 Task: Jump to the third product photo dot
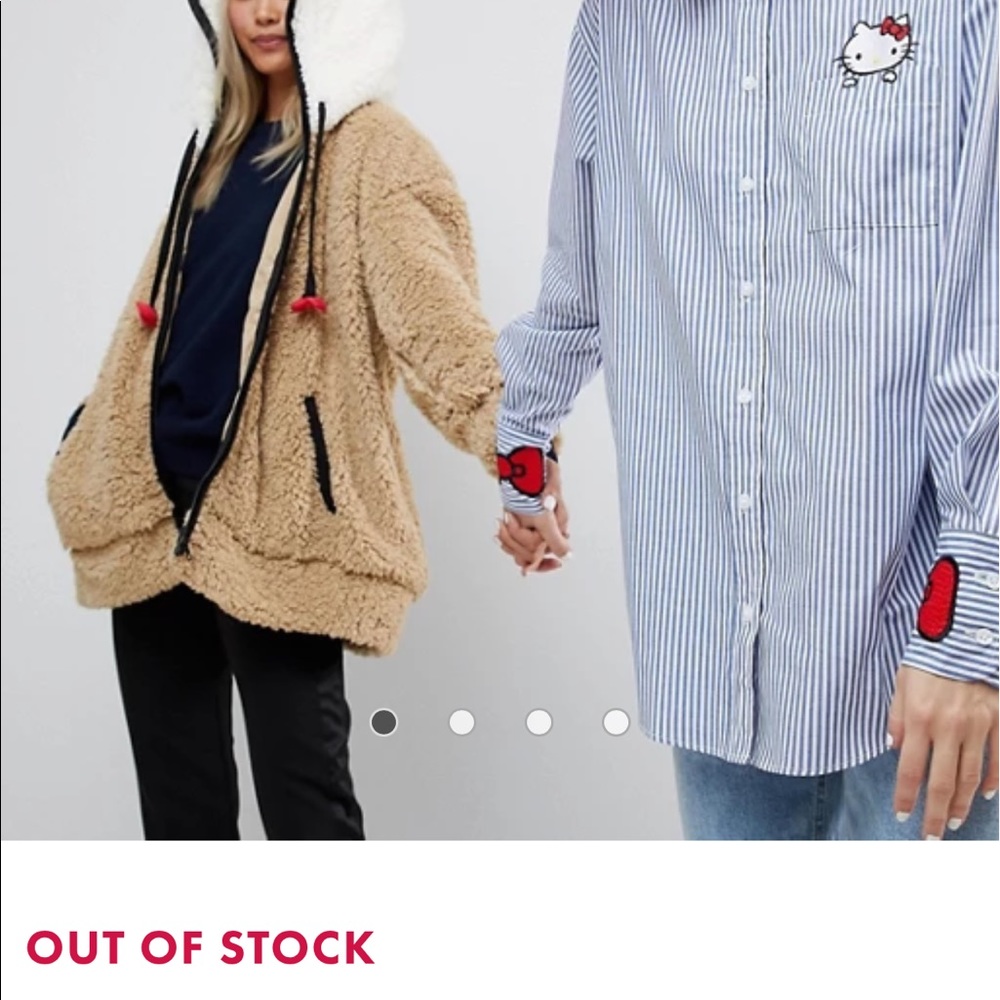(x=538, y=723)
